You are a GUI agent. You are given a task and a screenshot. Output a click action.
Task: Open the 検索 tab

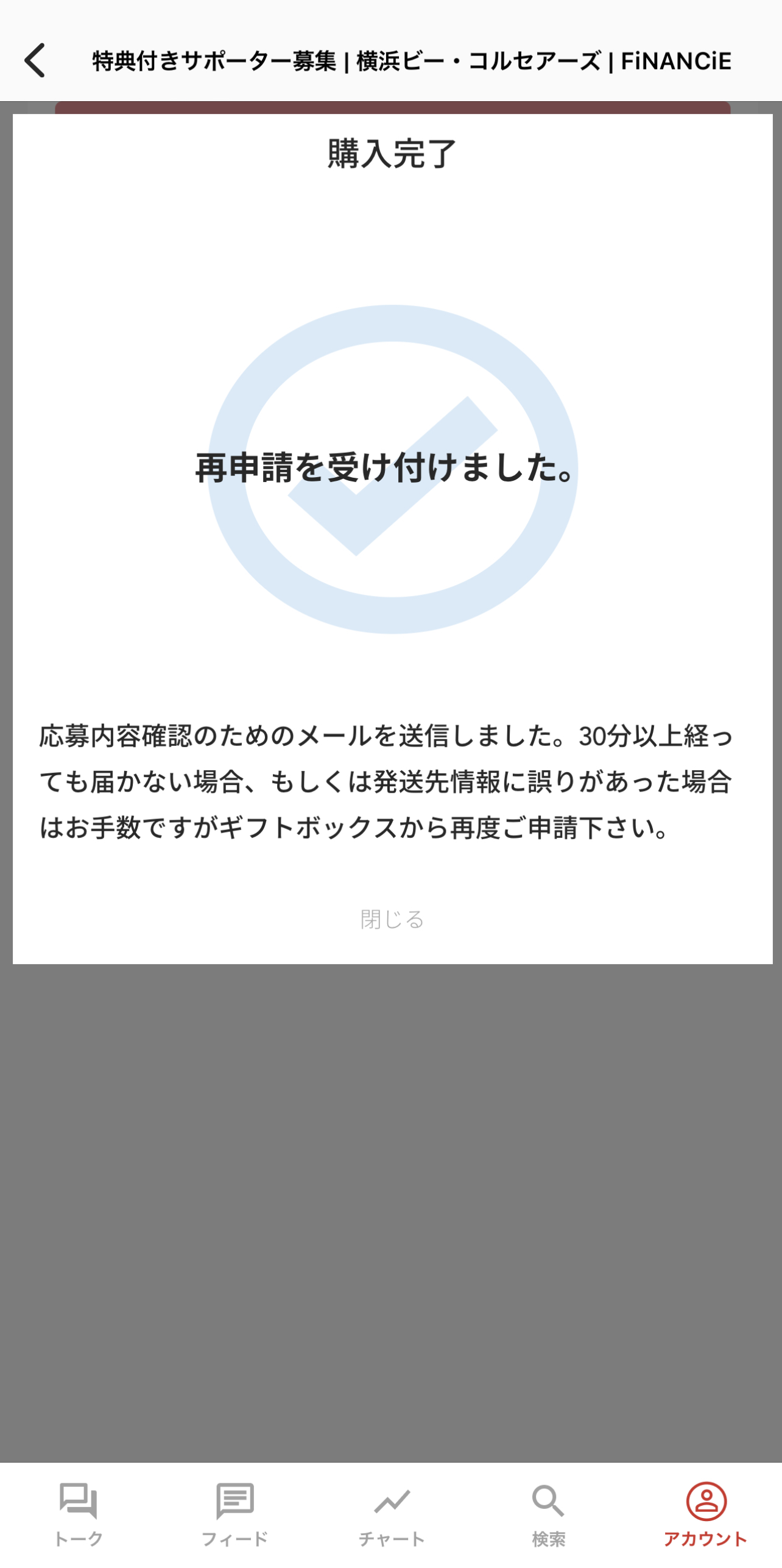coord(548,1513)
